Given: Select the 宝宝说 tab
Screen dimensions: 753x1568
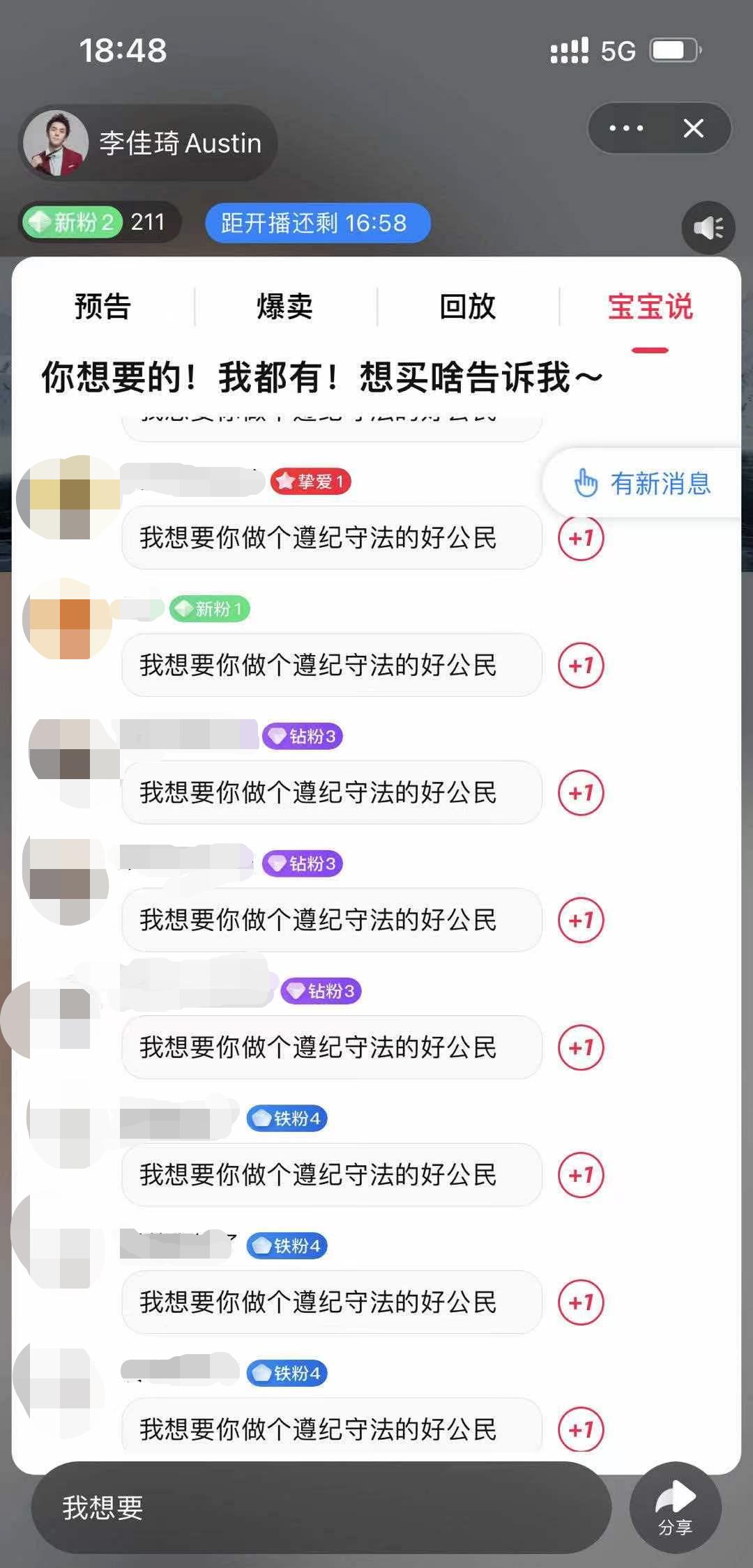Looking at the screenshot, I should [x=650, y=307].
